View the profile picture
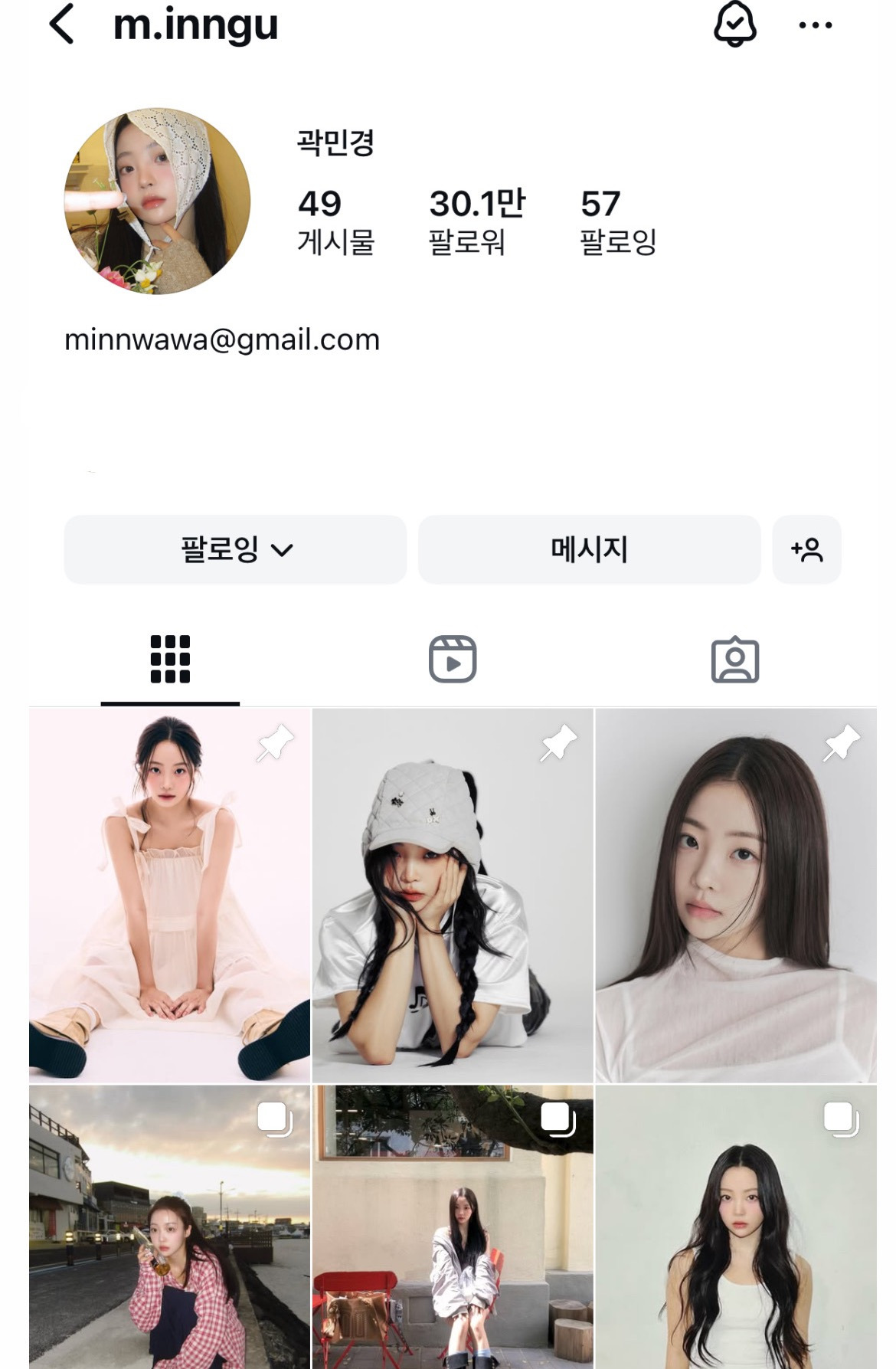896x1369 pixels. pos(157,201)
